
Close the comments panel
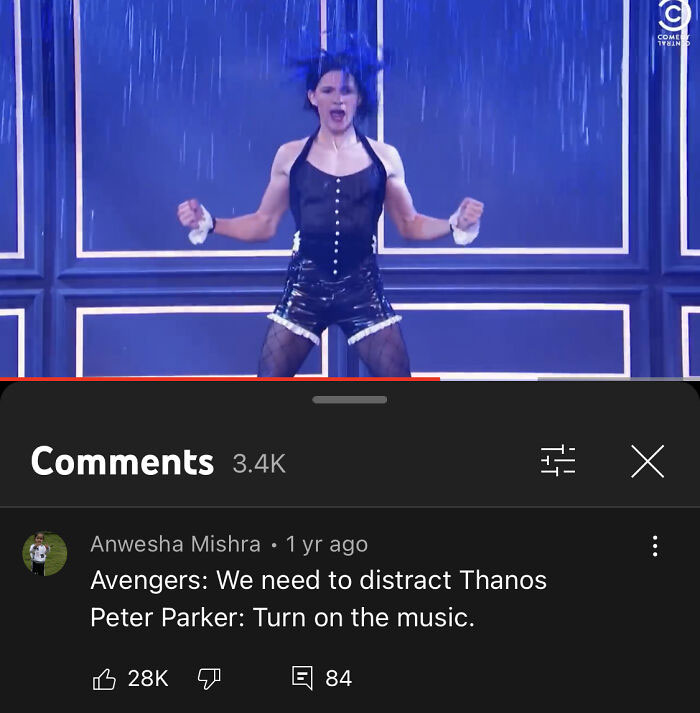(647, 461)
